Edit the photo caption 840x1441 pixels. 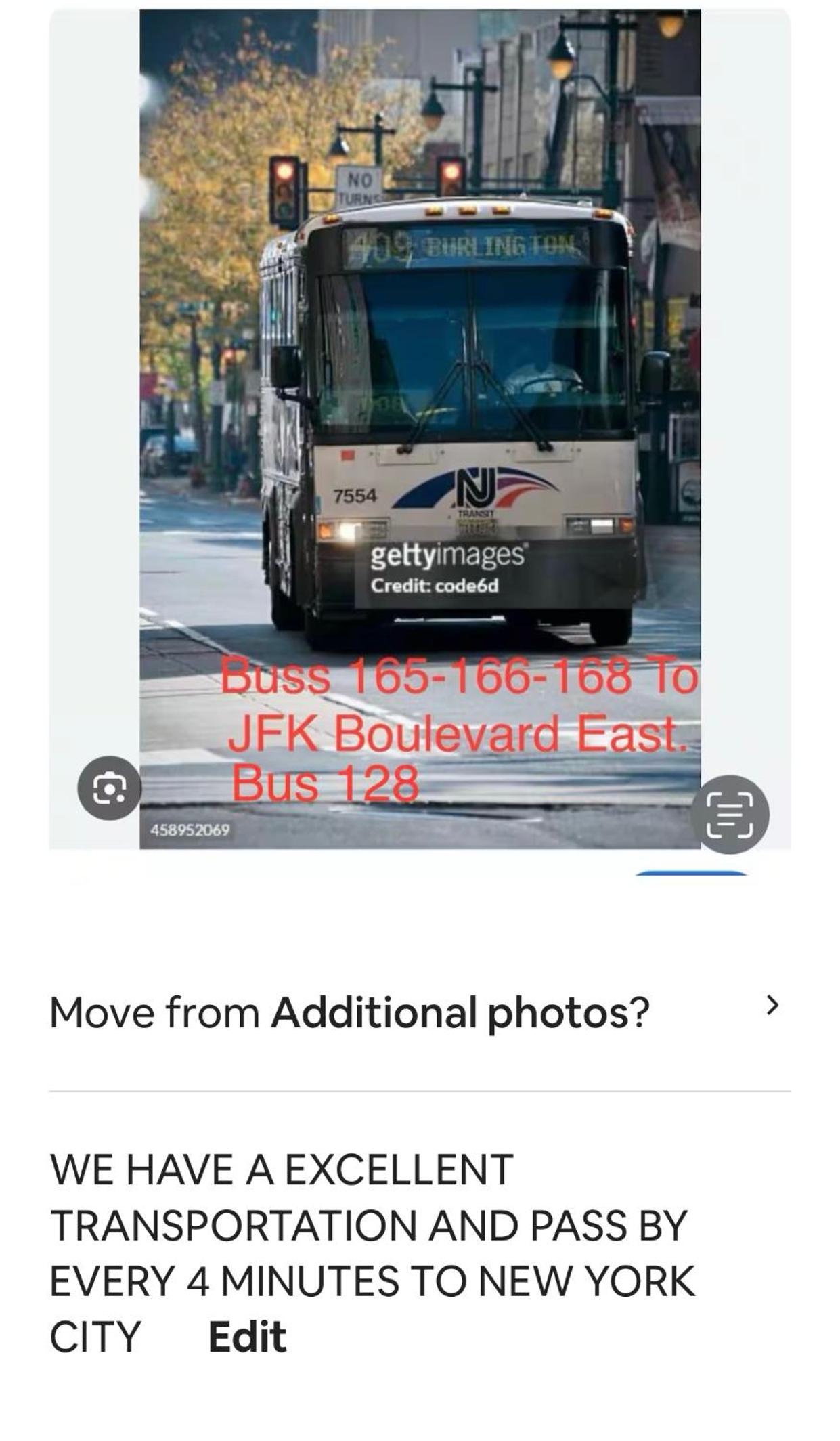pos(247,1337)
